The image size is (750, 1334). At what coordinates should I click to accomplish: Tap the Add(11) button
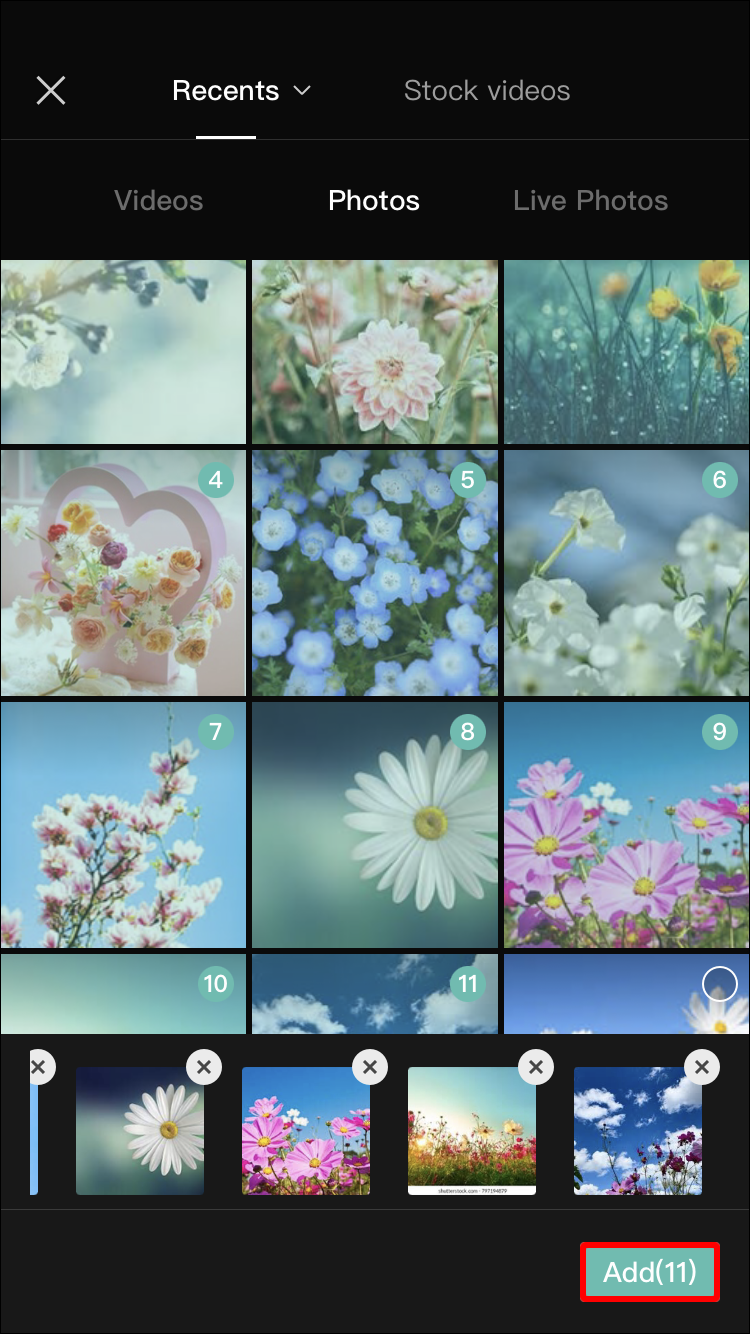click(650, 1272)
